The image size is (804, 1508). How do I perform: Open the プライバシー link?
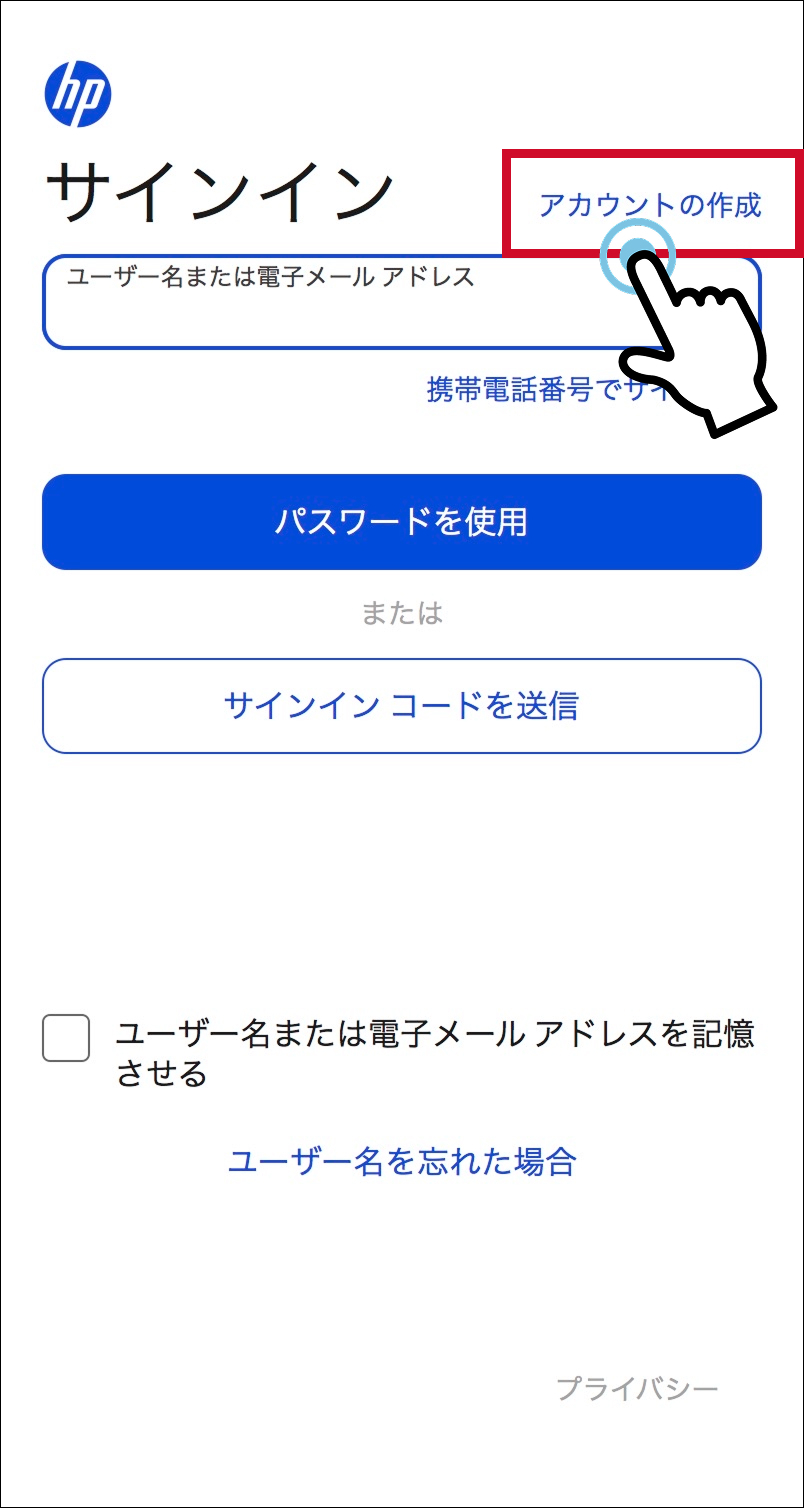[x=637, y=1388]
